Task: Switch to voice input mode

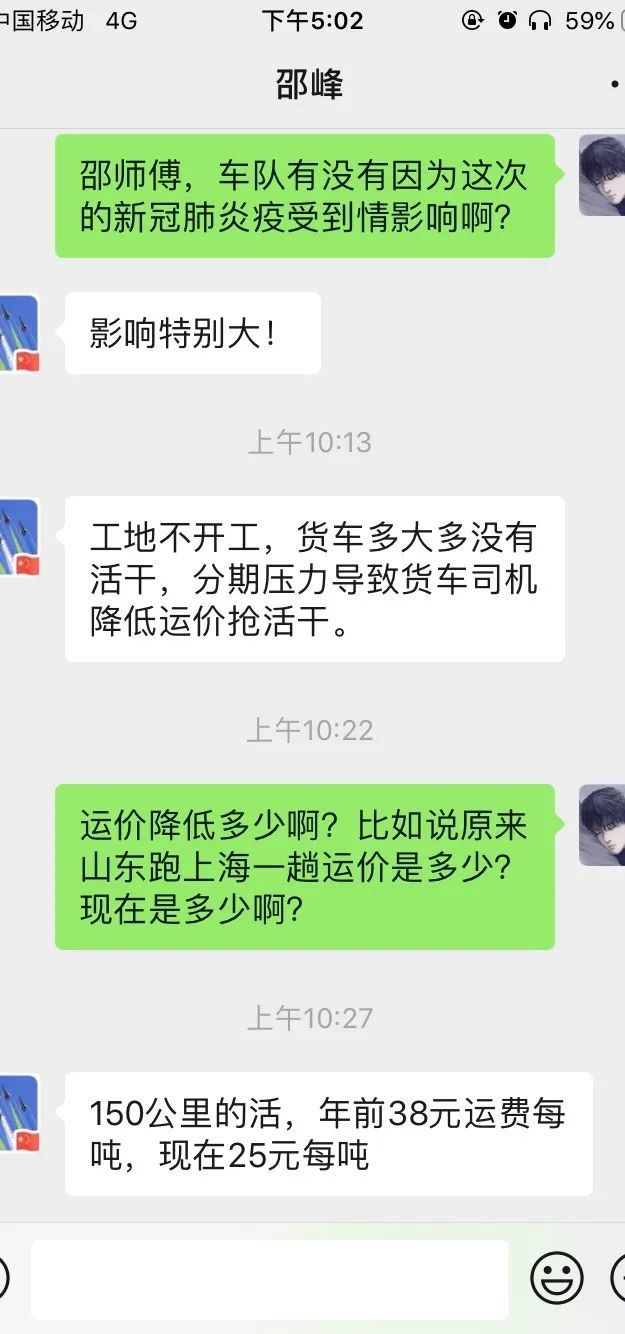Action: (4, 1279)
